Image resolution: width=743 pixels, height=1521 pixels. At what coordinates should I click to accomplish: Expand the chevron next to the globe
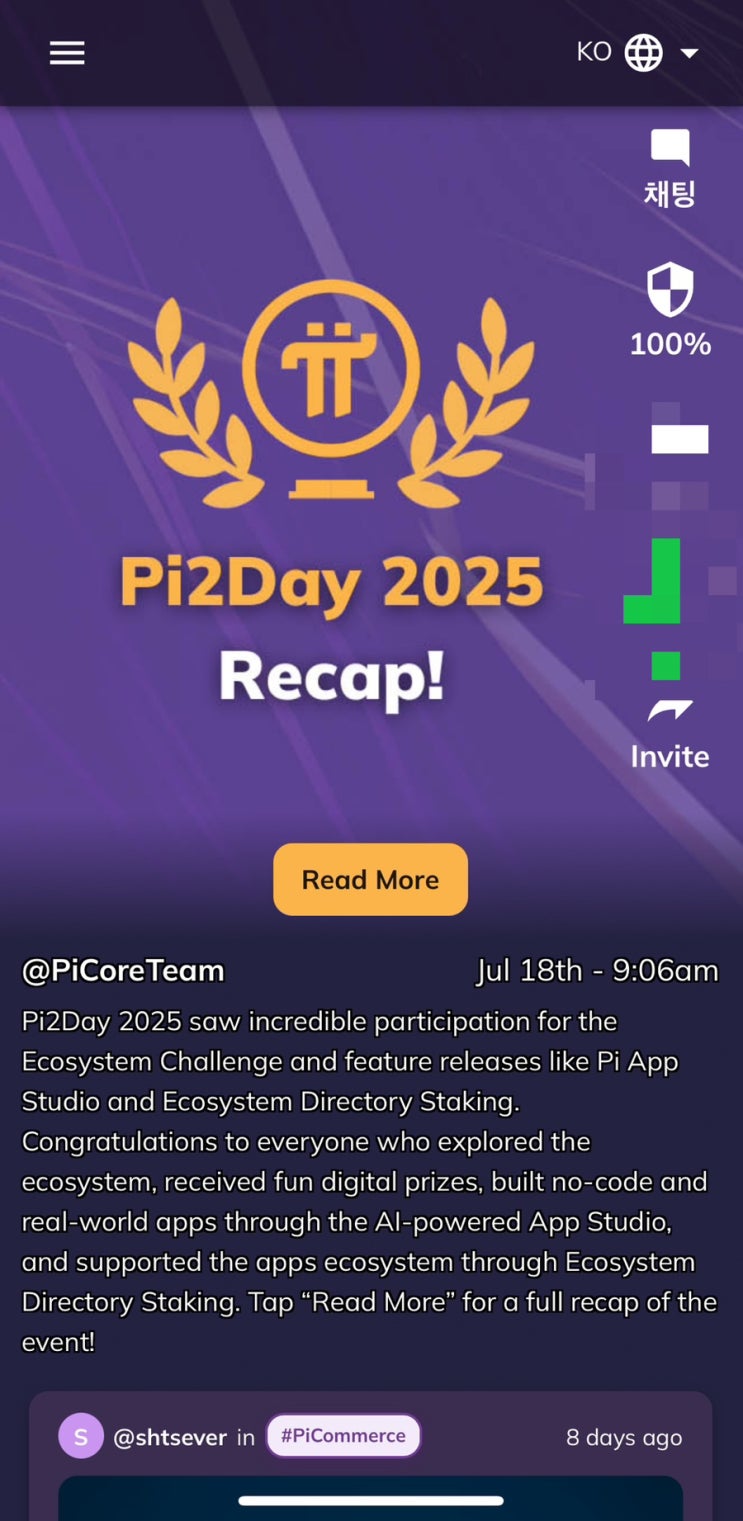[691, 52]
